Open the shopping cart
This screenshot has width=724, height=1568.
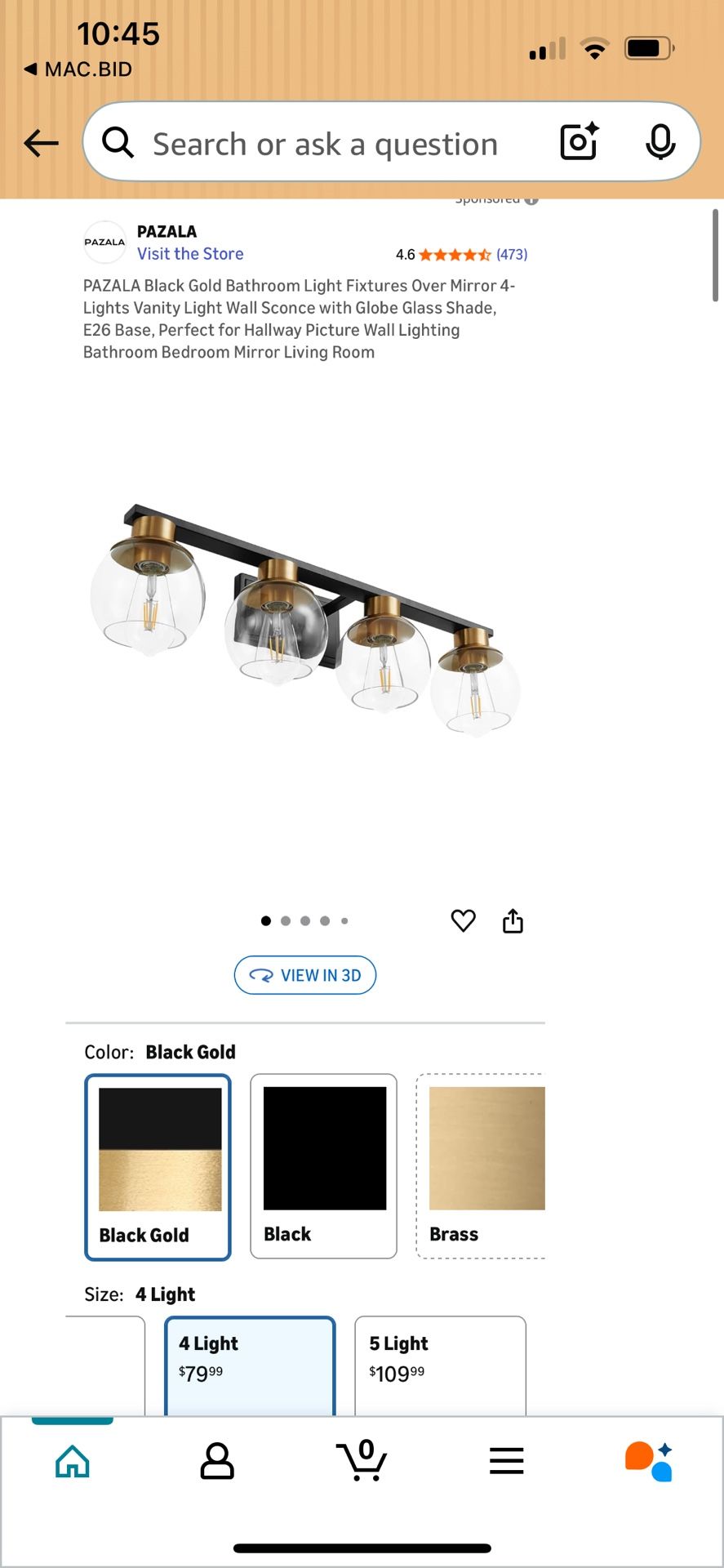(362, 1460)
